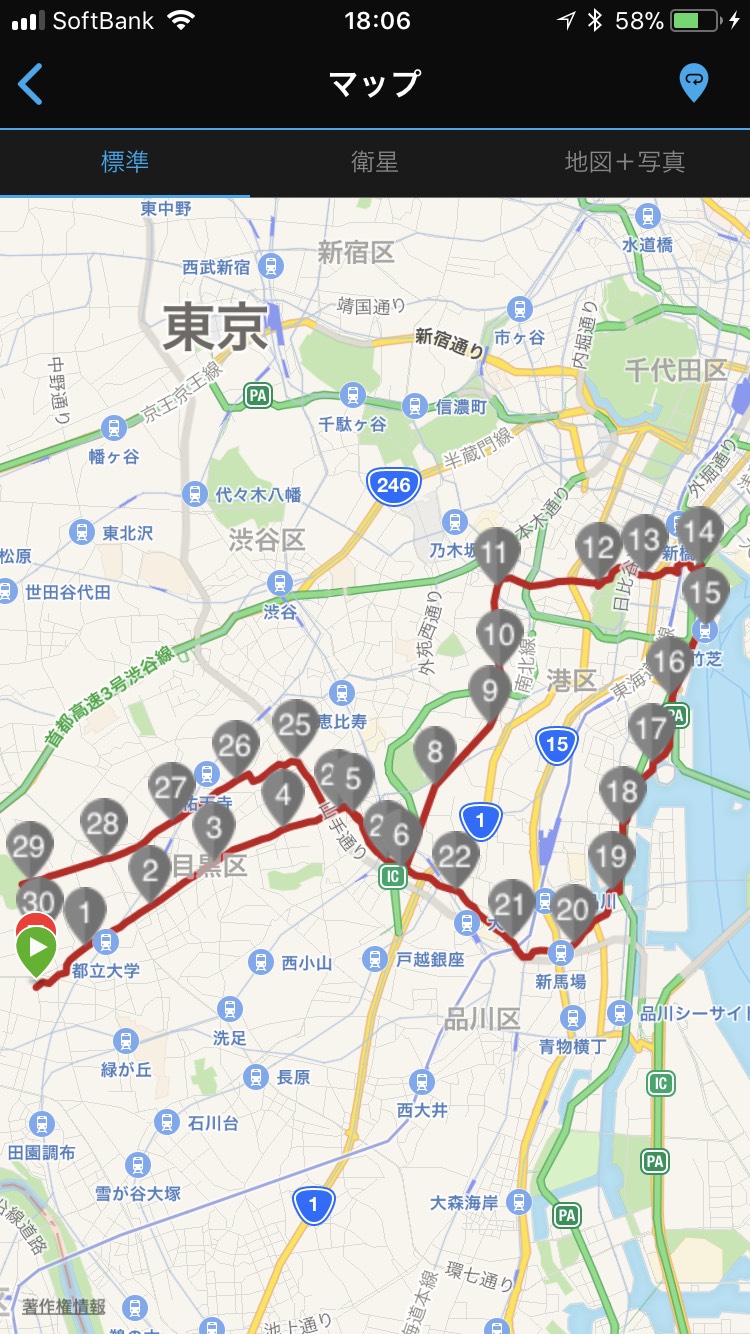This screenshot has height=1334, width=750.
Task: Select kilometer marker 26 on the route
Action: point(235,745)
